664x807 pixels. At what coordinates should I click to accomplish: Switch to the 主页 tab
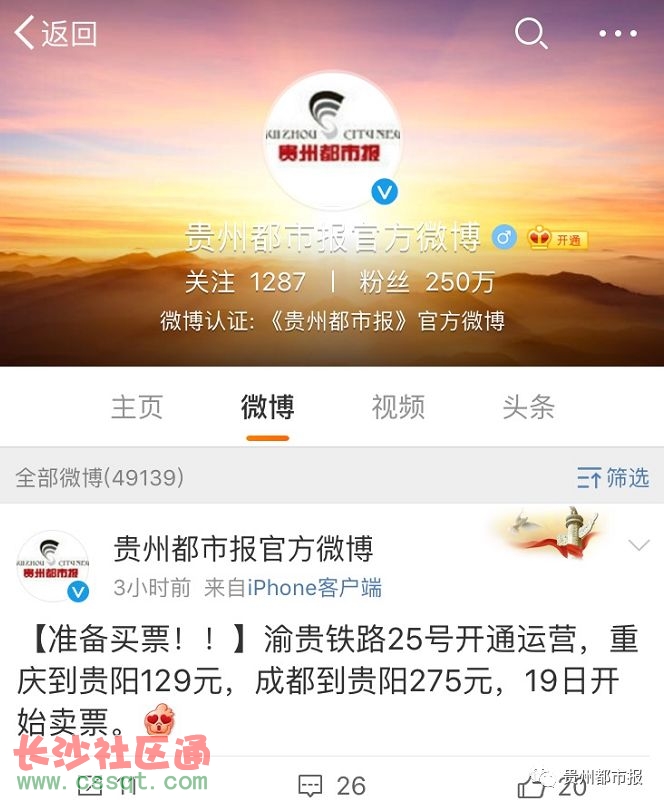click(136, 407)
